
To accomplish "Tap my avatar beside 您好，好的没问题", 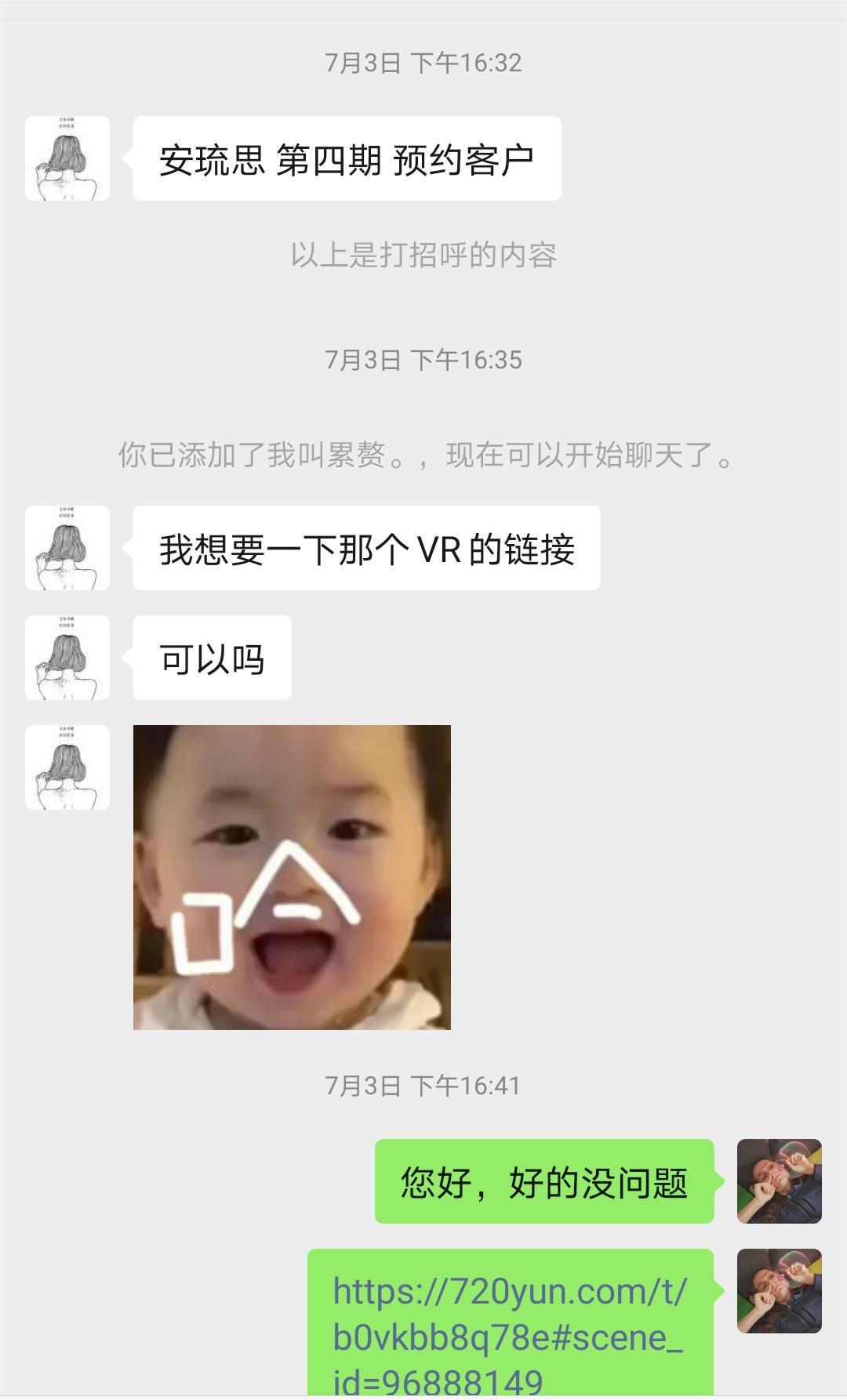I will [779, 1181].
